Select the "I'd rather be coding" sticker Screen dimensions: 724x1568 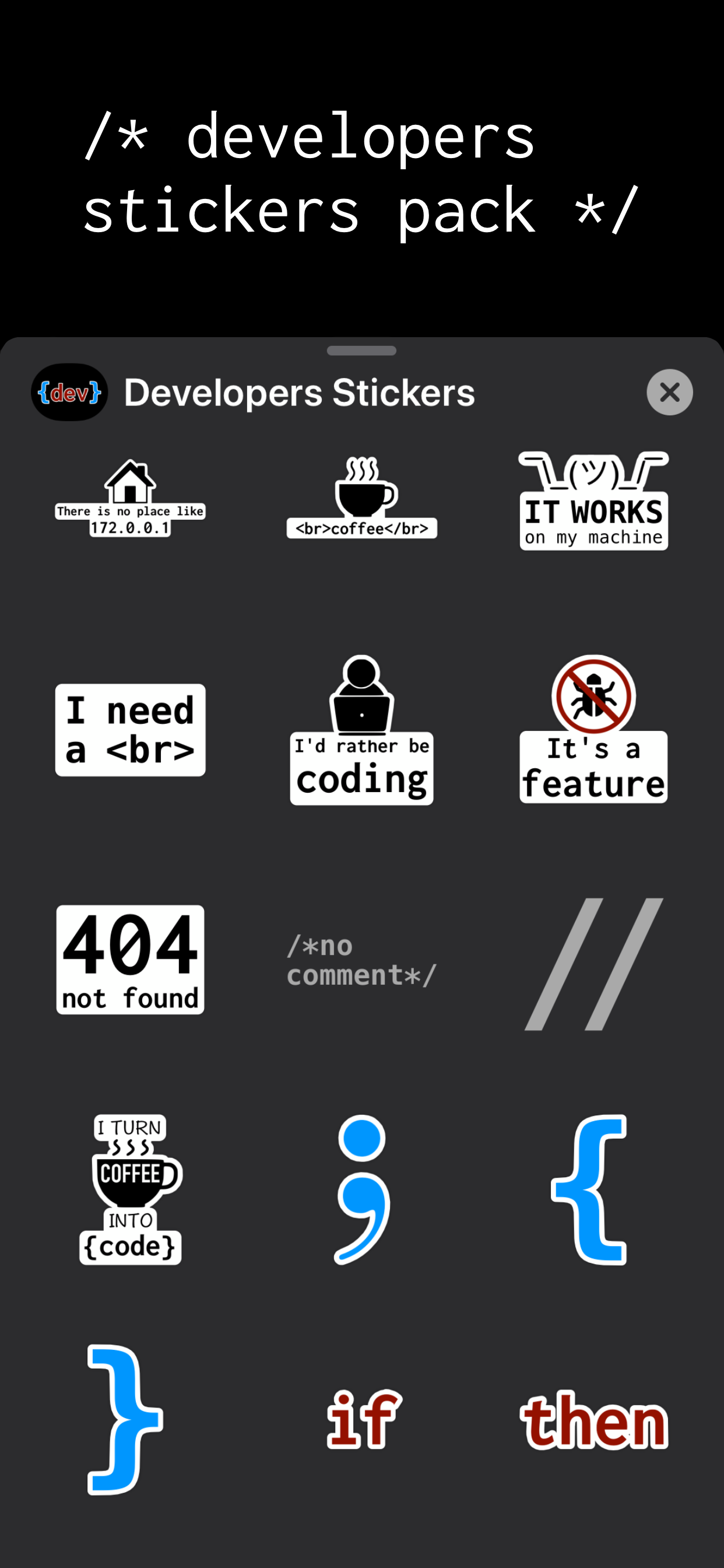[x=361, y=730]
